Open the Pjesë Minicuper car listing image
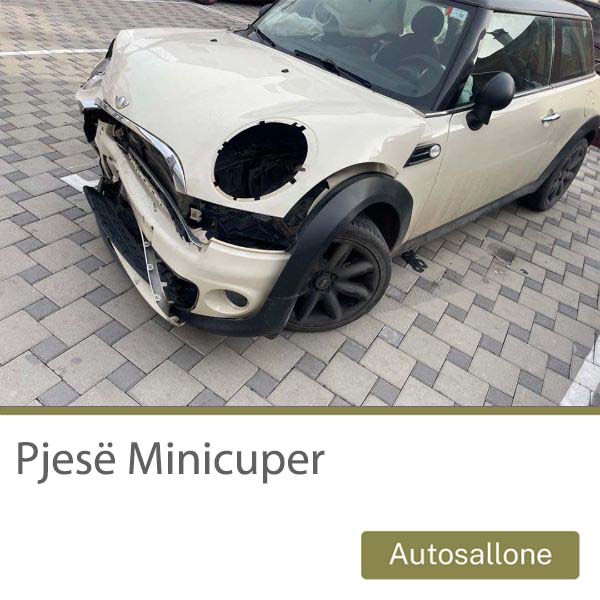Viewport: 600px width, 600px height. 300,203
